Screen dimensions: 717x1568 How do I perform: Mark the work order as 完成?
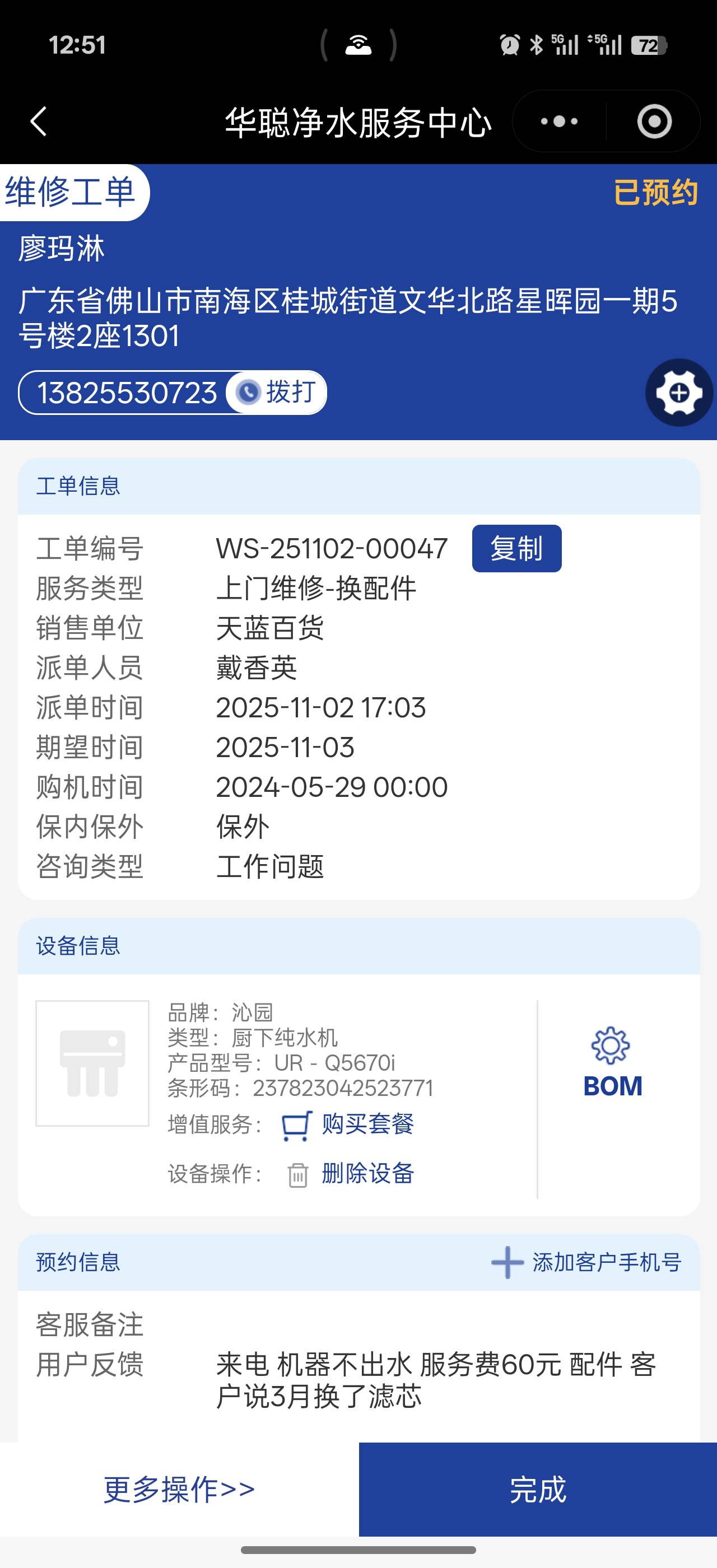pos(537,1489)
